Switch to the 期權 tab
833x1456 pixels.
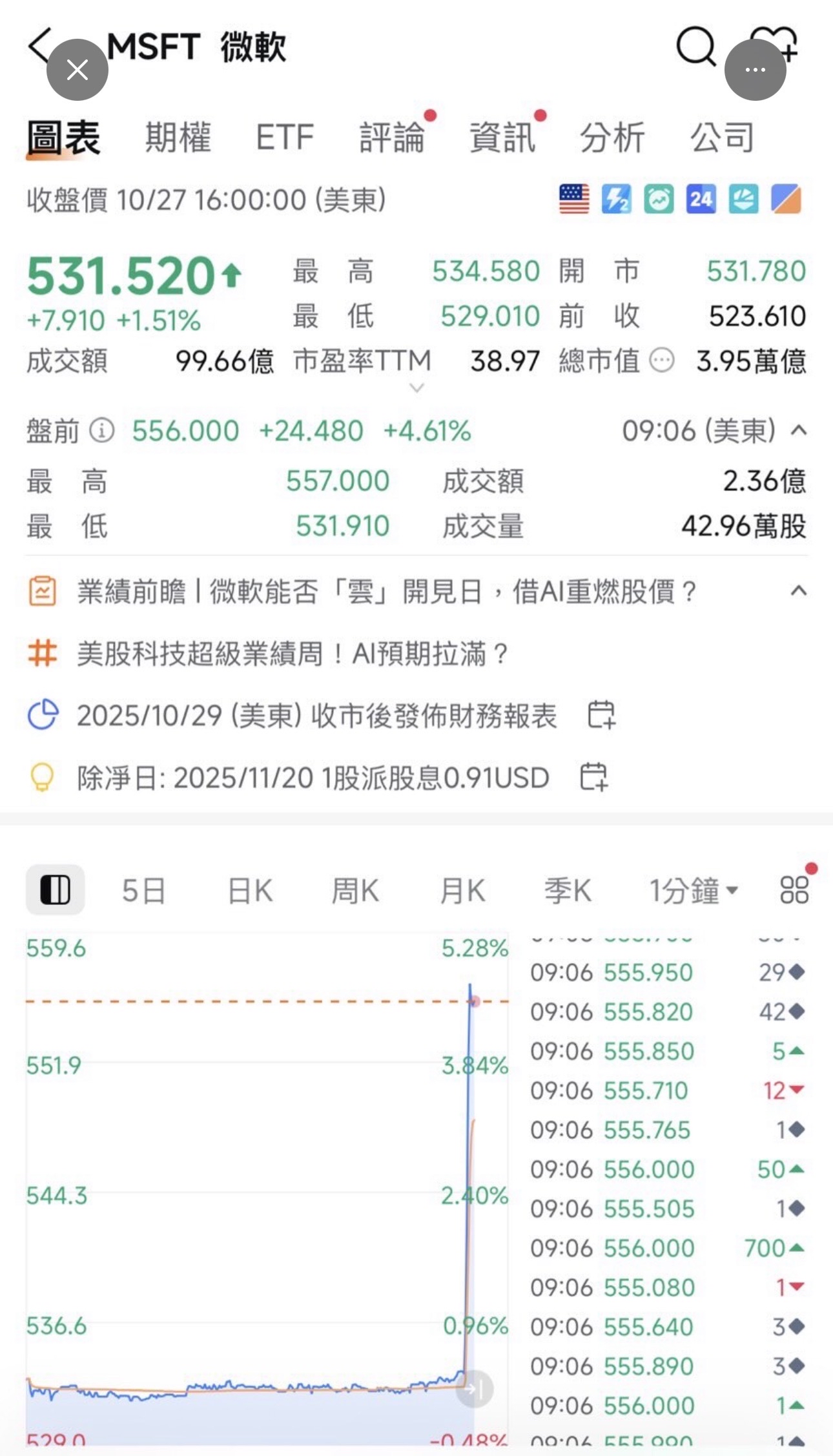[x=178, y=138]
